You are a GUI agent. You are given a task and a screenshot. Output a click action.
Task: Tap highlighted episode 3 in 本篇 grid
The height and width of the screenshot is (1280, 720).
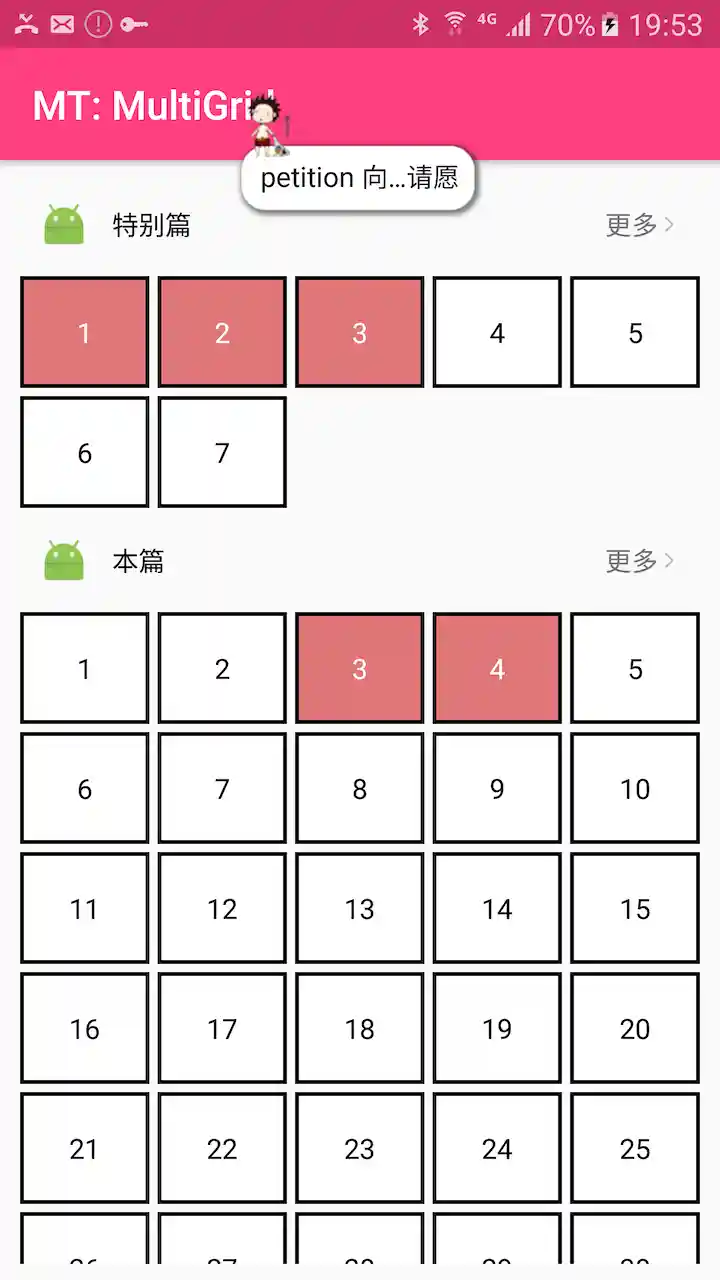pyautogui.click(x=360, y=669)
